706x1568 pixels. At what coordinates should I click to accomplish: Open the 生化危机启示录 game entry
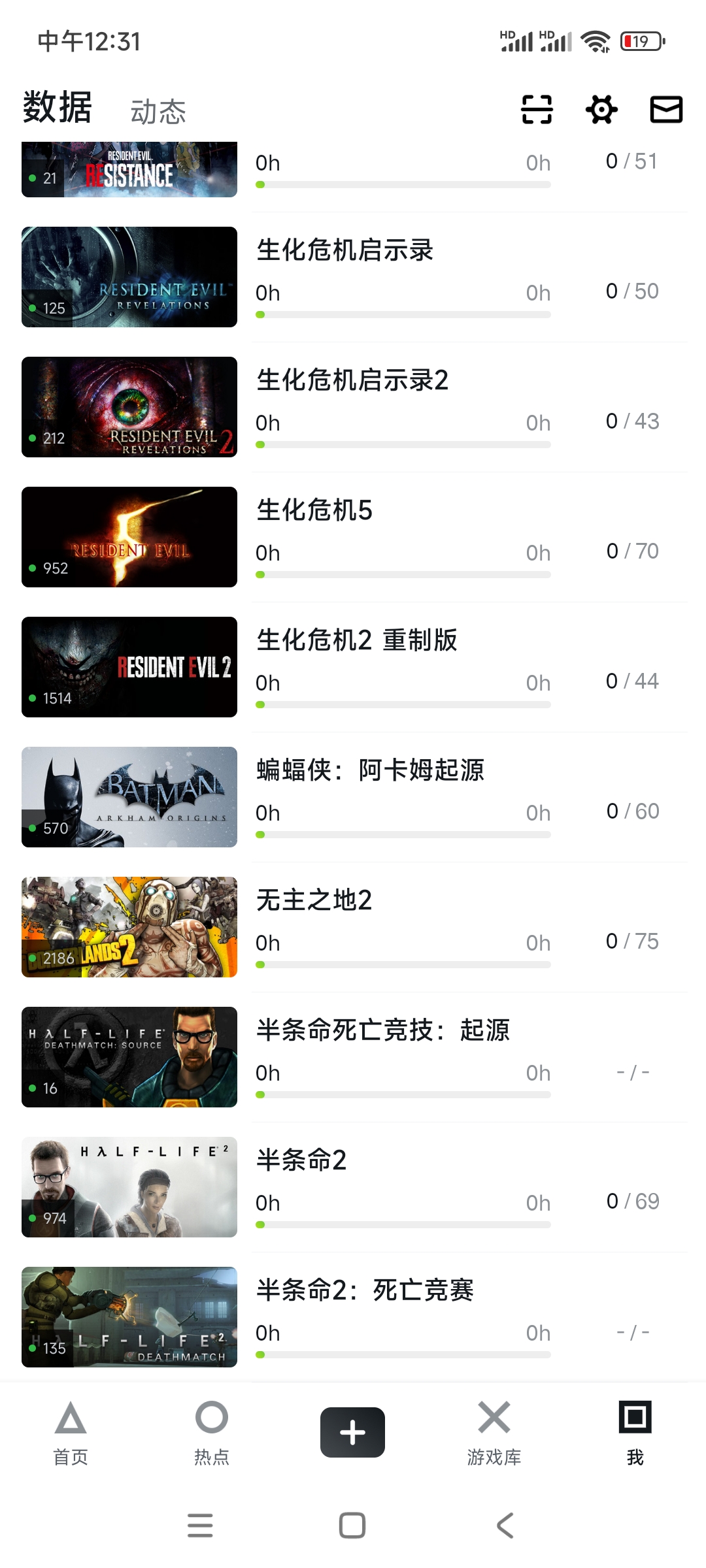coord(345,251)
